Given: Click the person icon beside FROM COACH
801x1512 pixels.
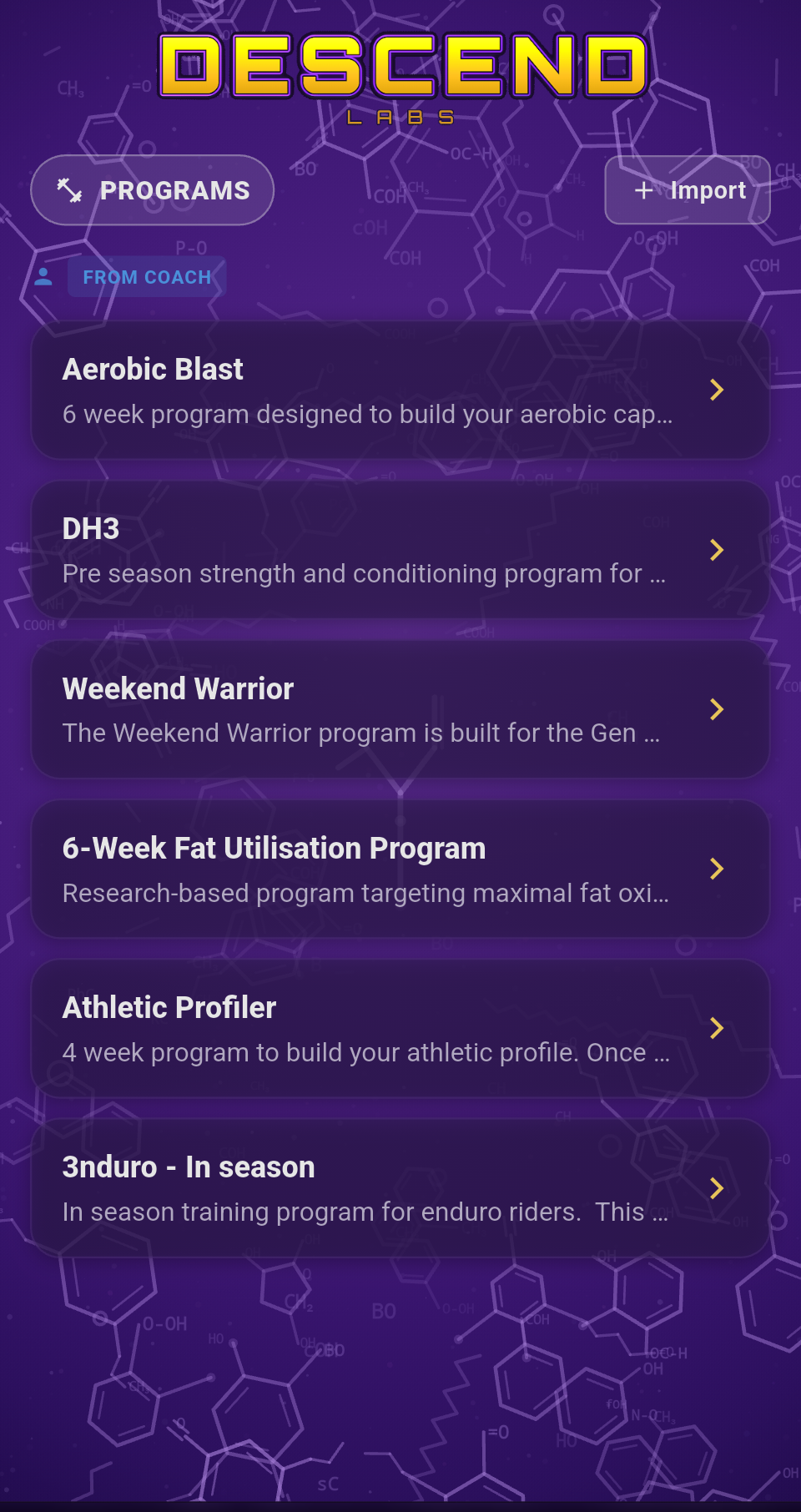Looking at the screenshot, I should click(x=43, y=276).
